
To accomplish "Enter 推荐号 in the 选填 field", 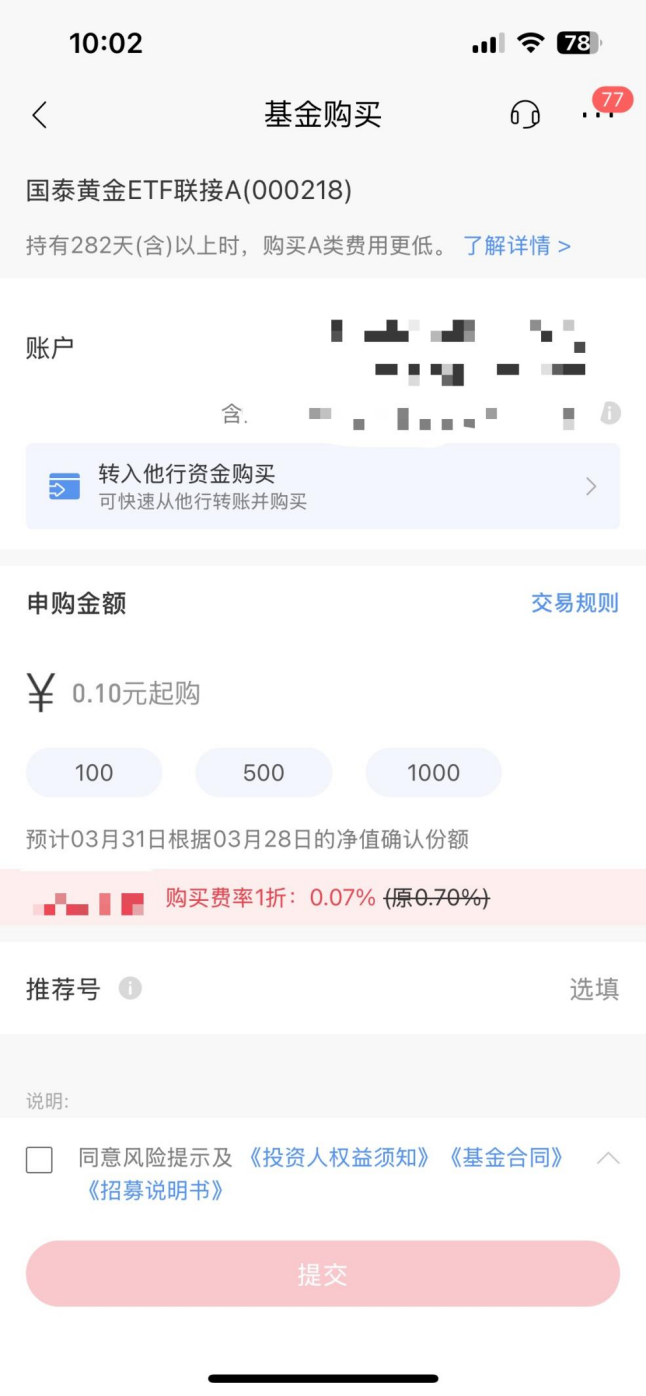I will [x=594, y=989].
